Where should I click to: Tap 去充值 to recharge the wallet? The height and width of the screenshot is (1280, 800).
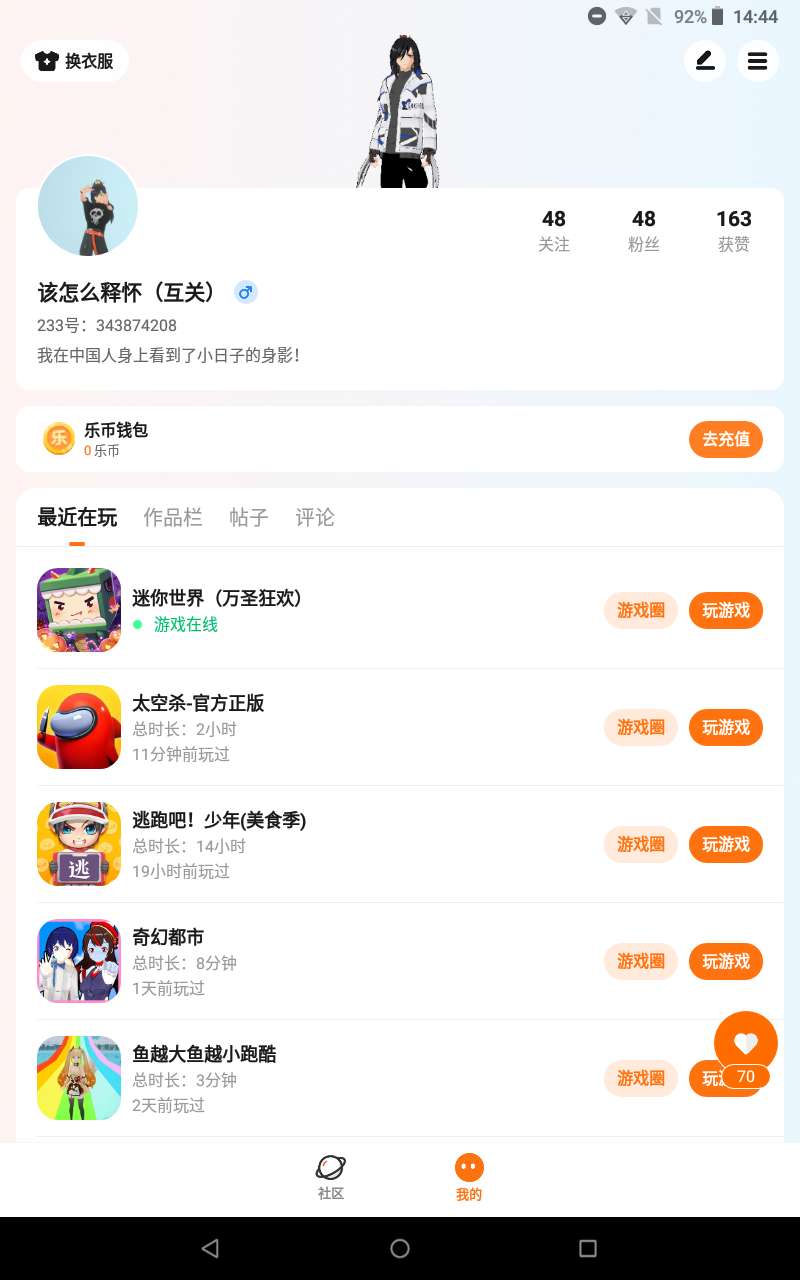click(725, 439)
